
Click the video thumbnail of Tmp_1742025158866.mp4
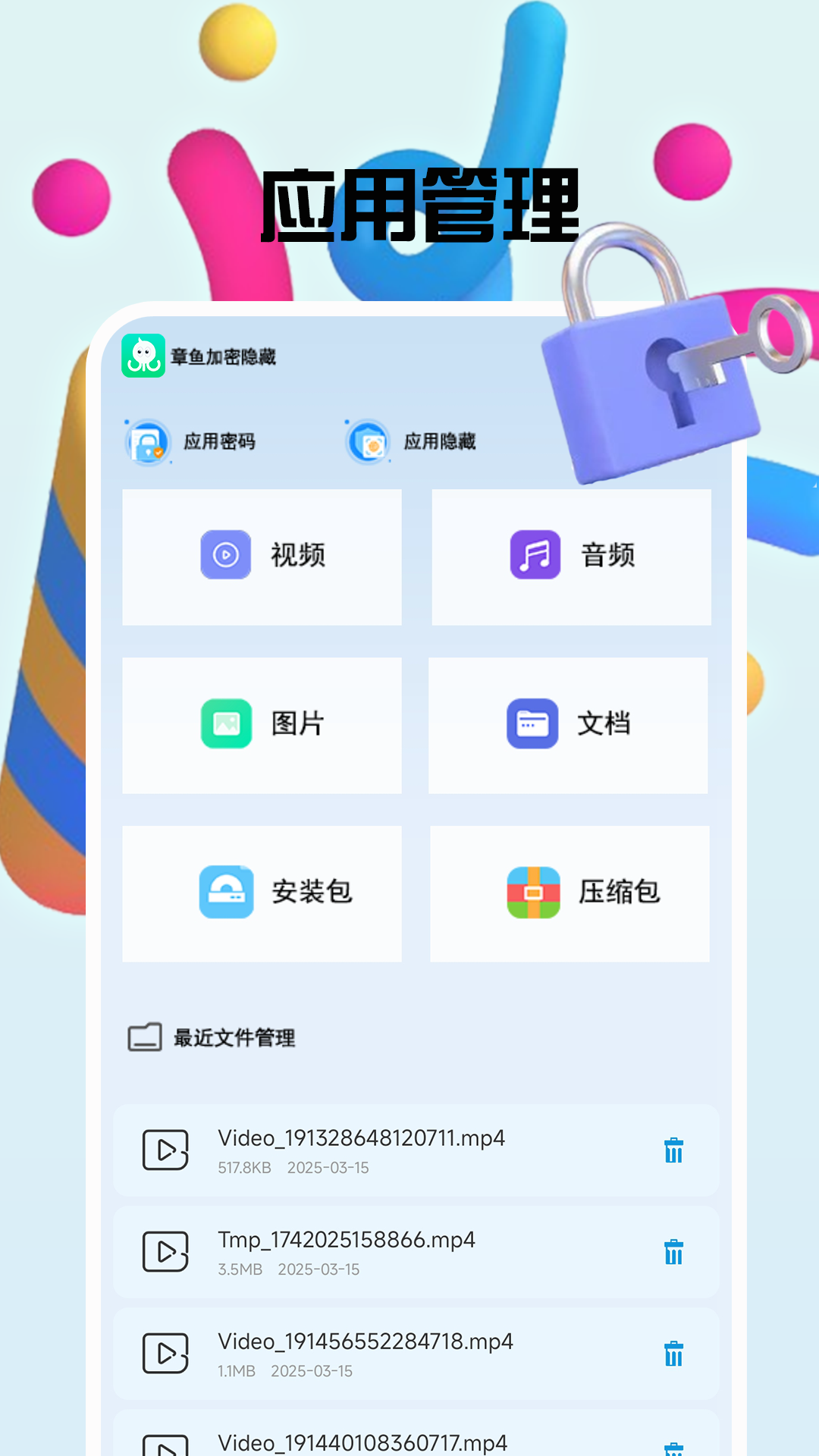164,1252
